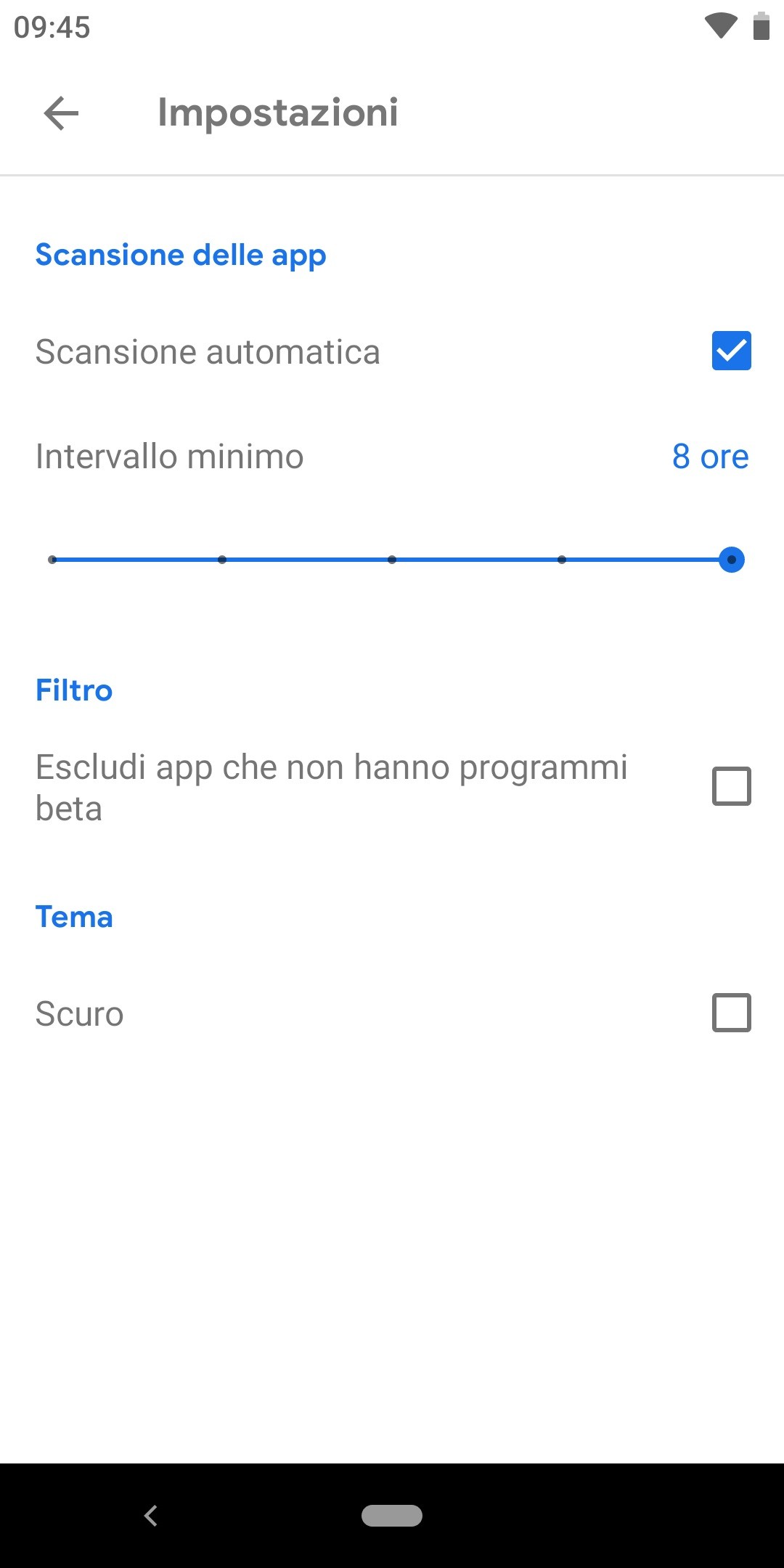Tap the system back button in navigation bar
This screenshot has height=1568, width=784.
point(151,1516)
